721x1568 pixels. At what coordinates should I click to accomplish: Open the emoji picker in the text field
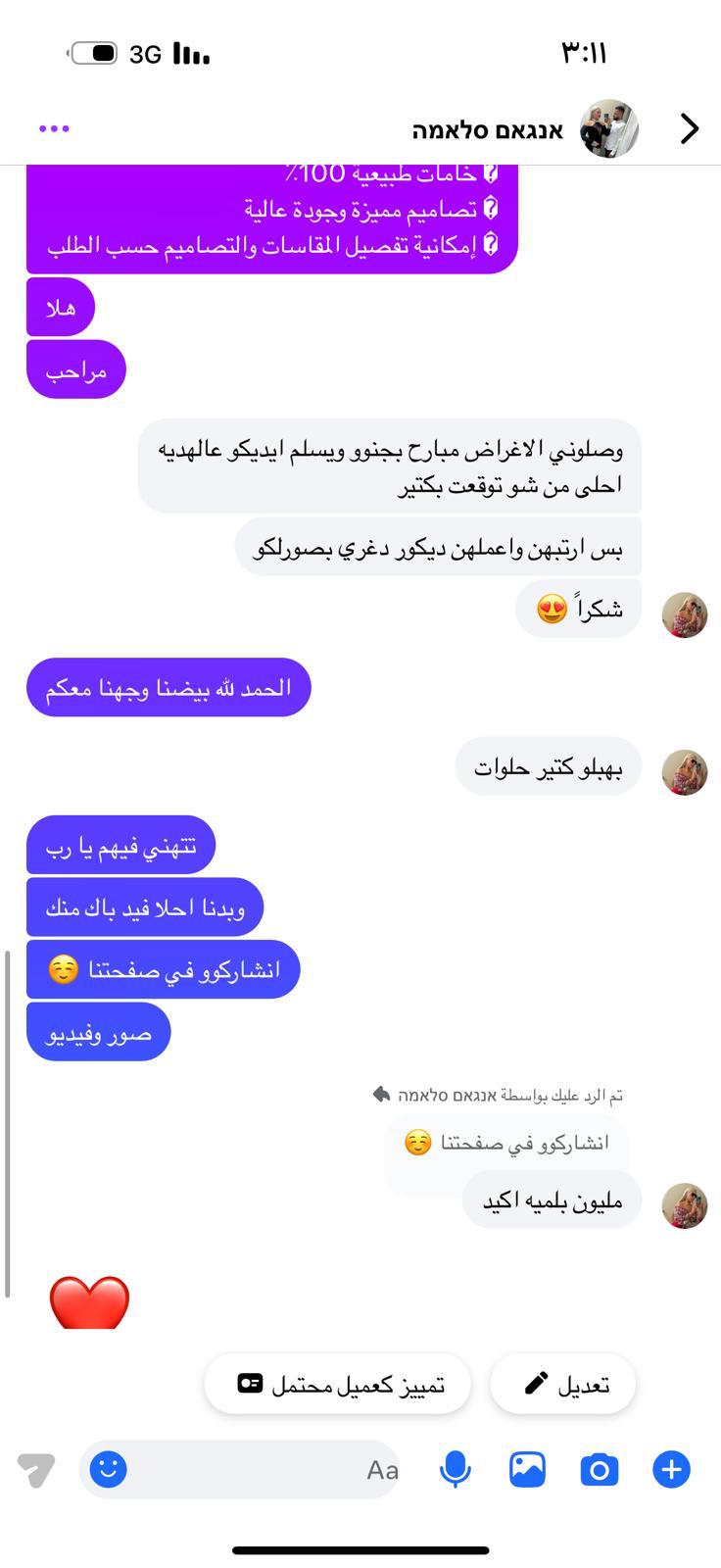coord(109,1469)
